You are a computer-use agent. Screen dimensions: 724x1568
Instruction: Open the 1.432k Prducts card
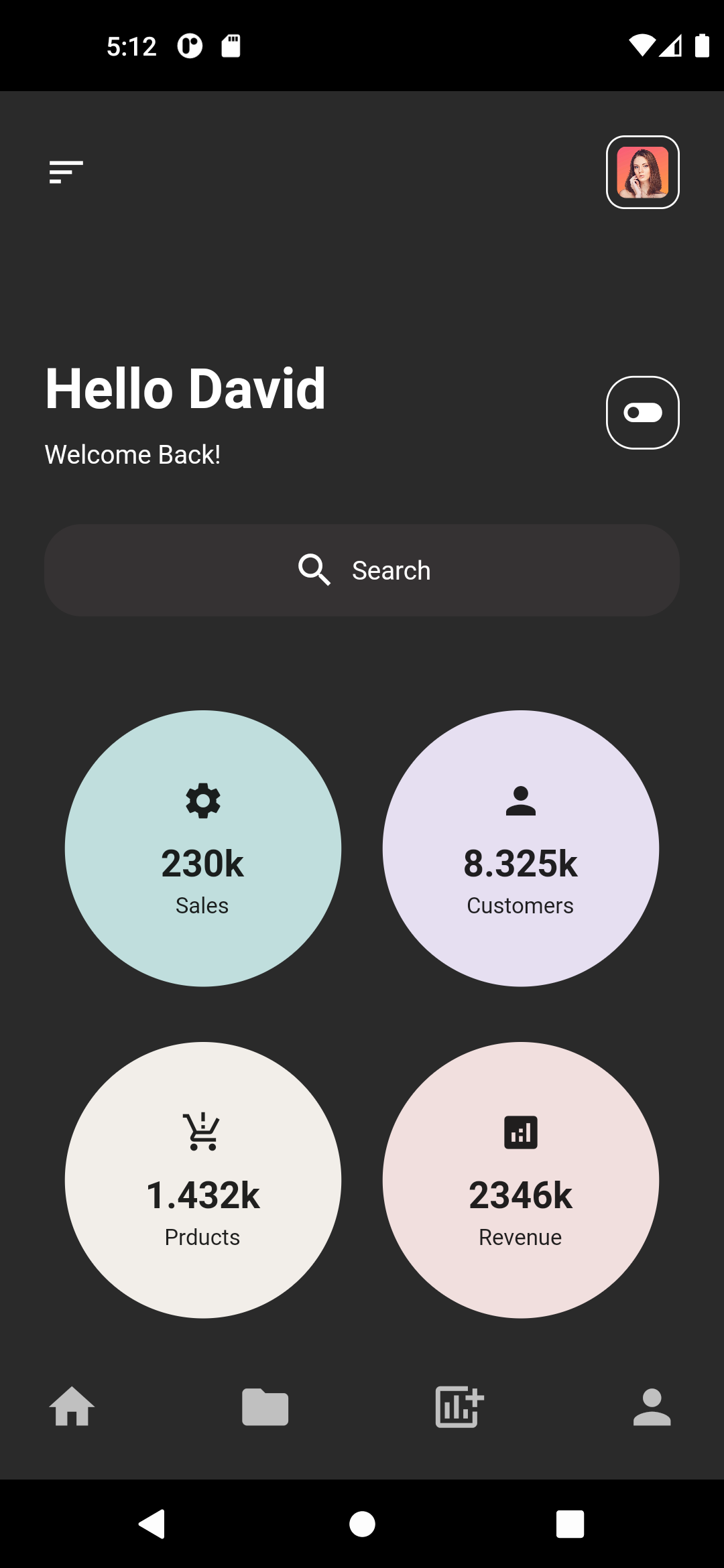203,1180
